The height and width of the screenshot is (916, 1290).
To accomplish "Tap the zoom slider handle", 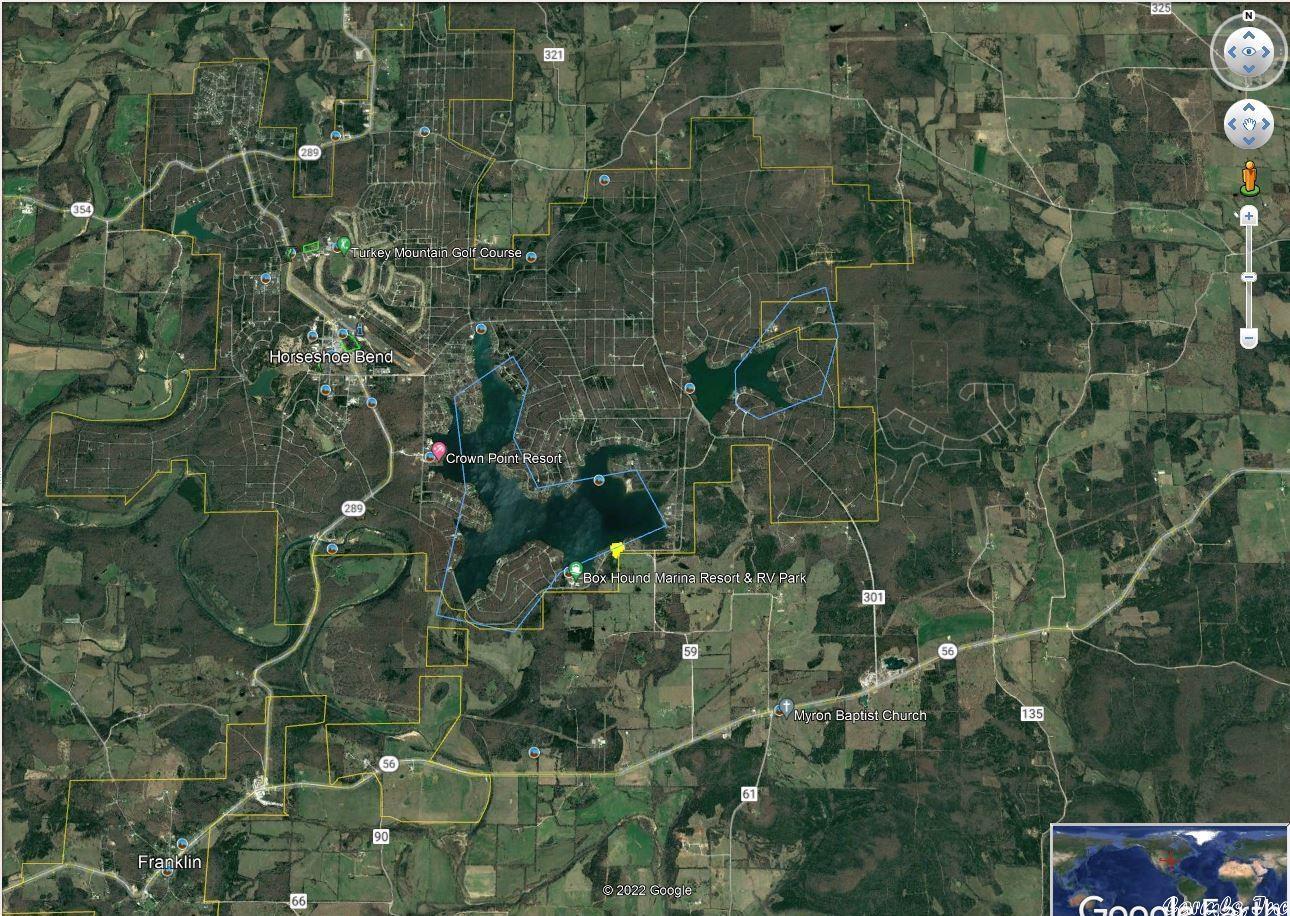I will (1248, 277).
